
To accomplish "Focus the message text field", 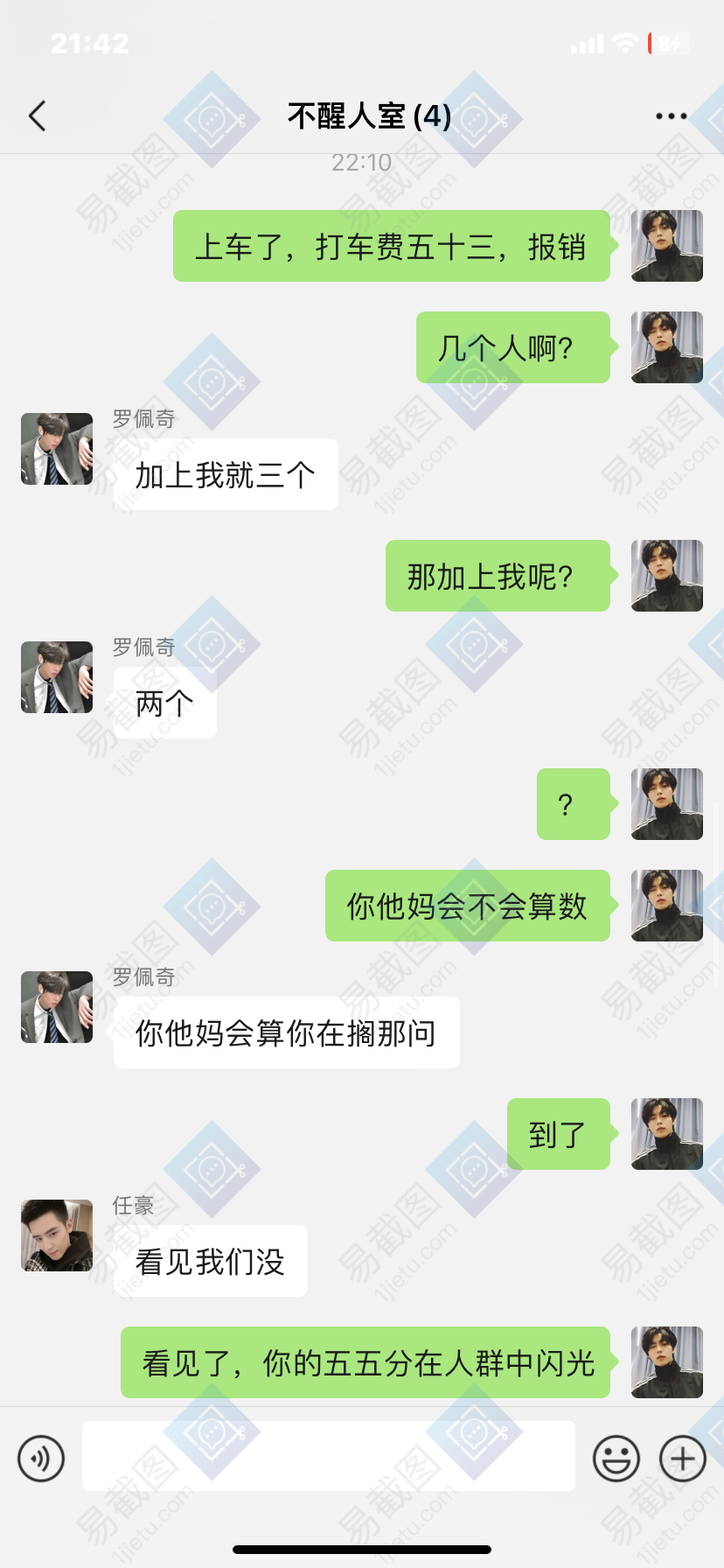I will [328, 1456].
